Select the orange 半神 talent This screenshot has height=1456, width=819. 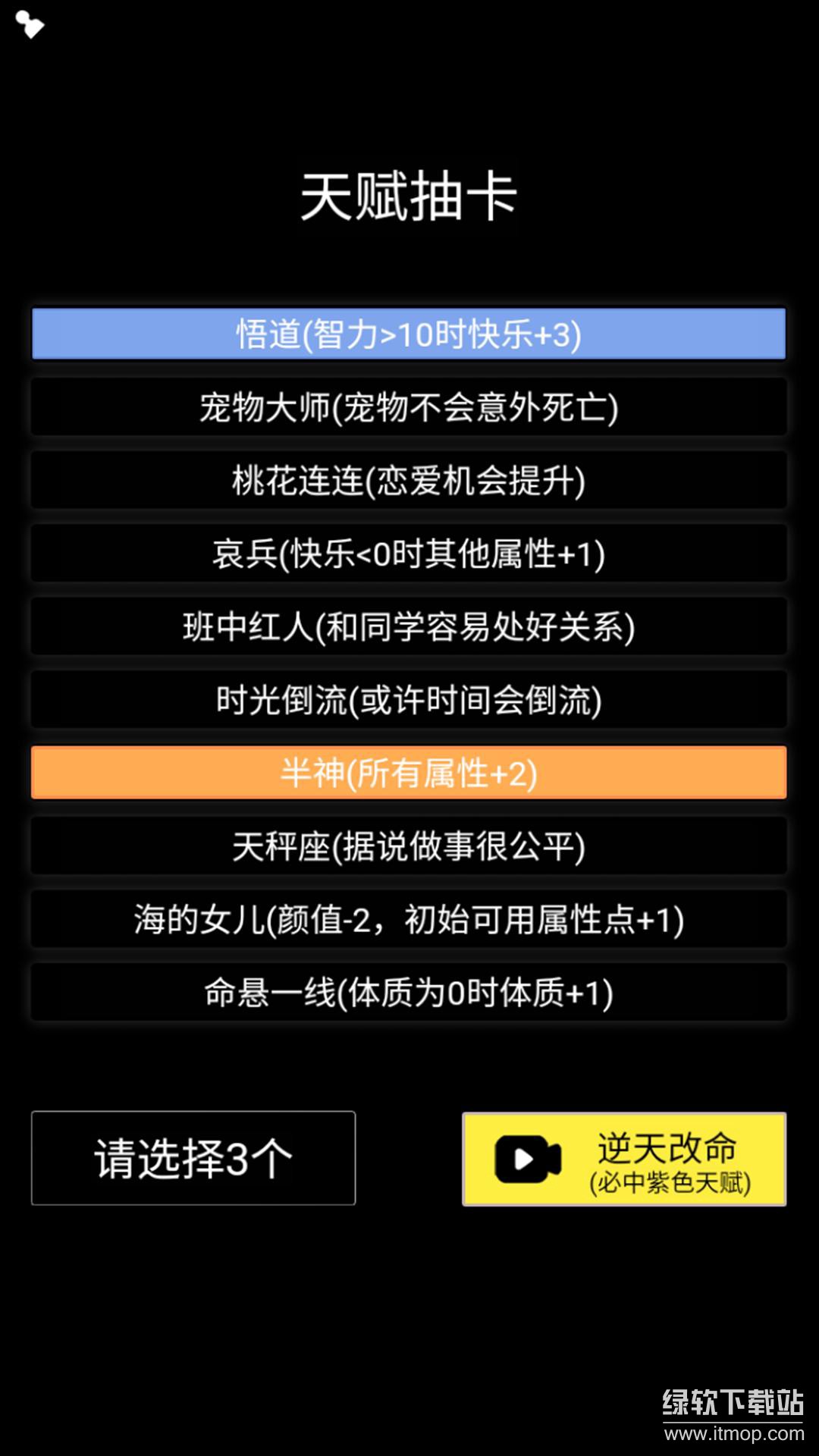tap(409, 773)
